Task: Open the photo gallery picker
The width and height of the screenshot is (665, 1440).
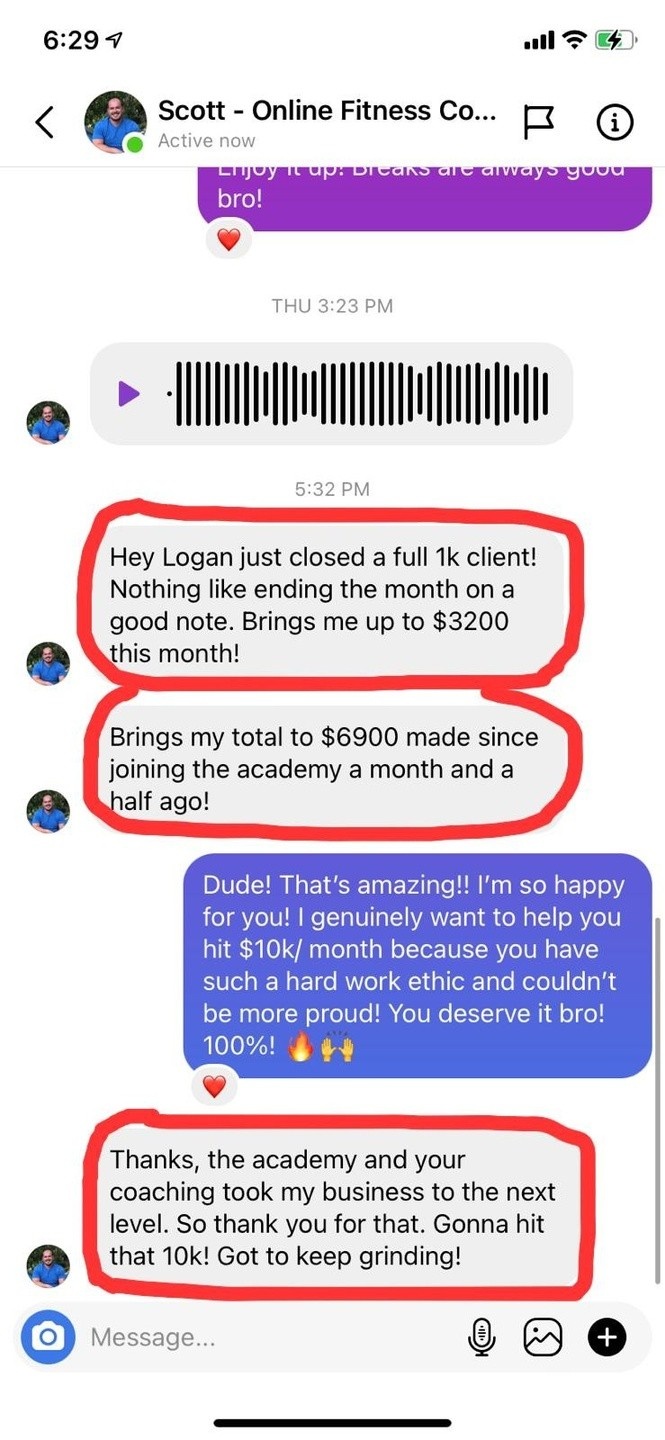Action: [x=543, y=1337]
